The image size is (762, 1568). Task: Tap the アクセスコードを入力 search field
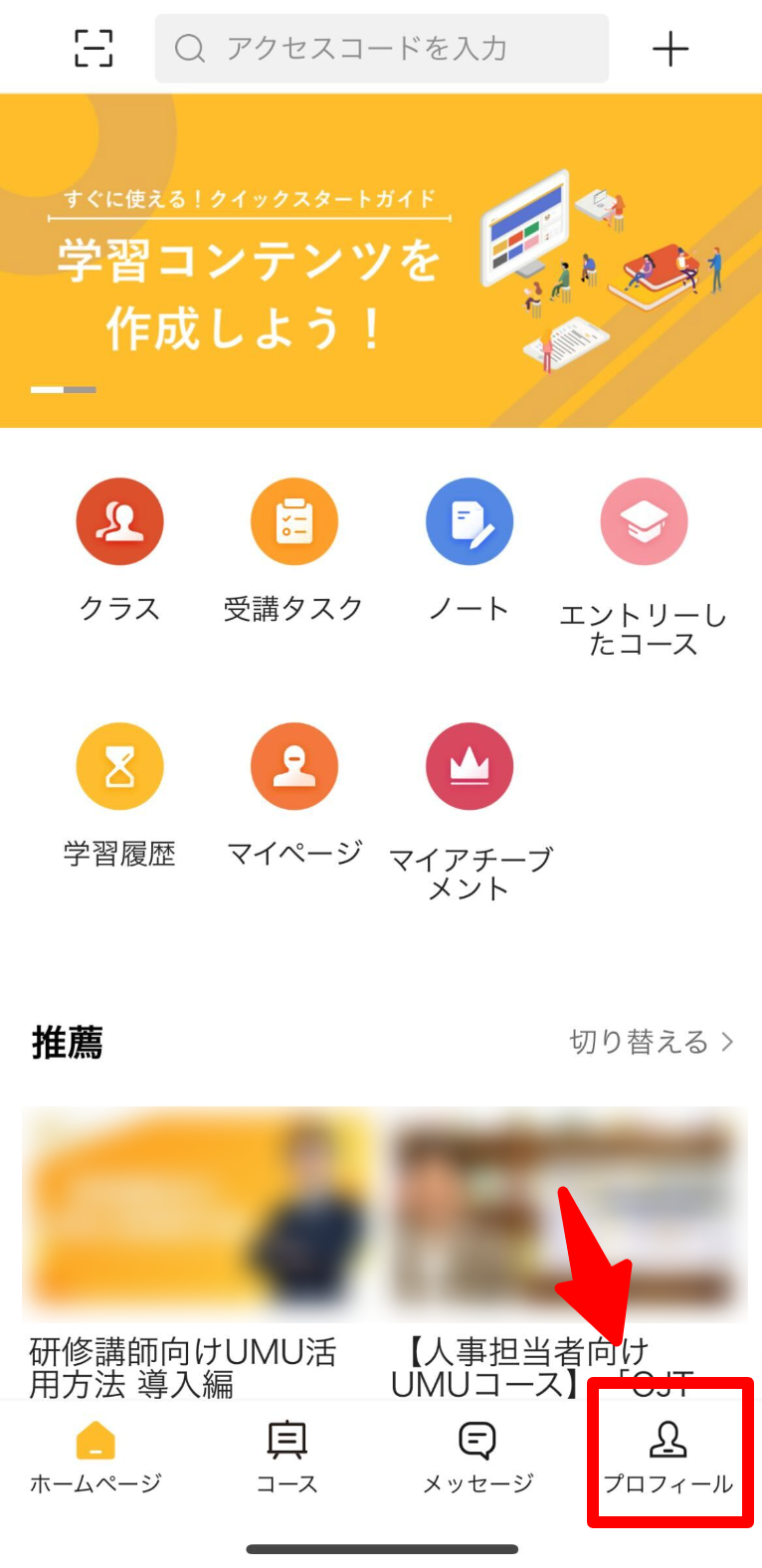coord(381,48)
